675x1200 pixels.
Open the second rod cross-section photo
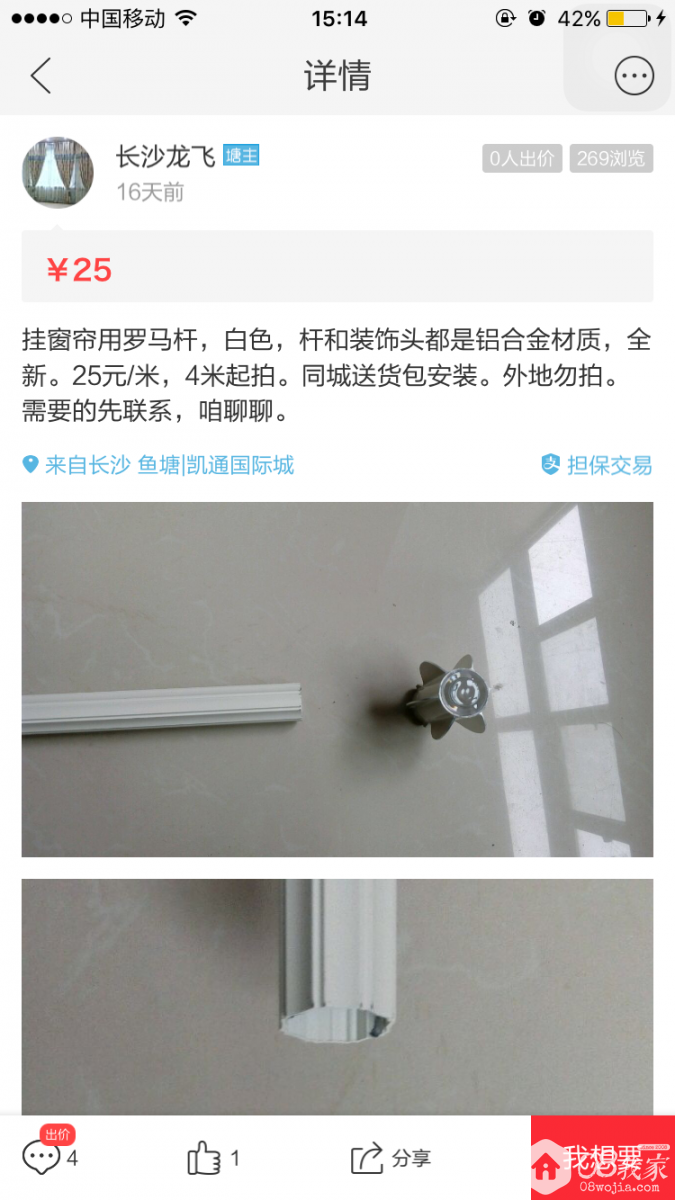[x=337, y=996]
